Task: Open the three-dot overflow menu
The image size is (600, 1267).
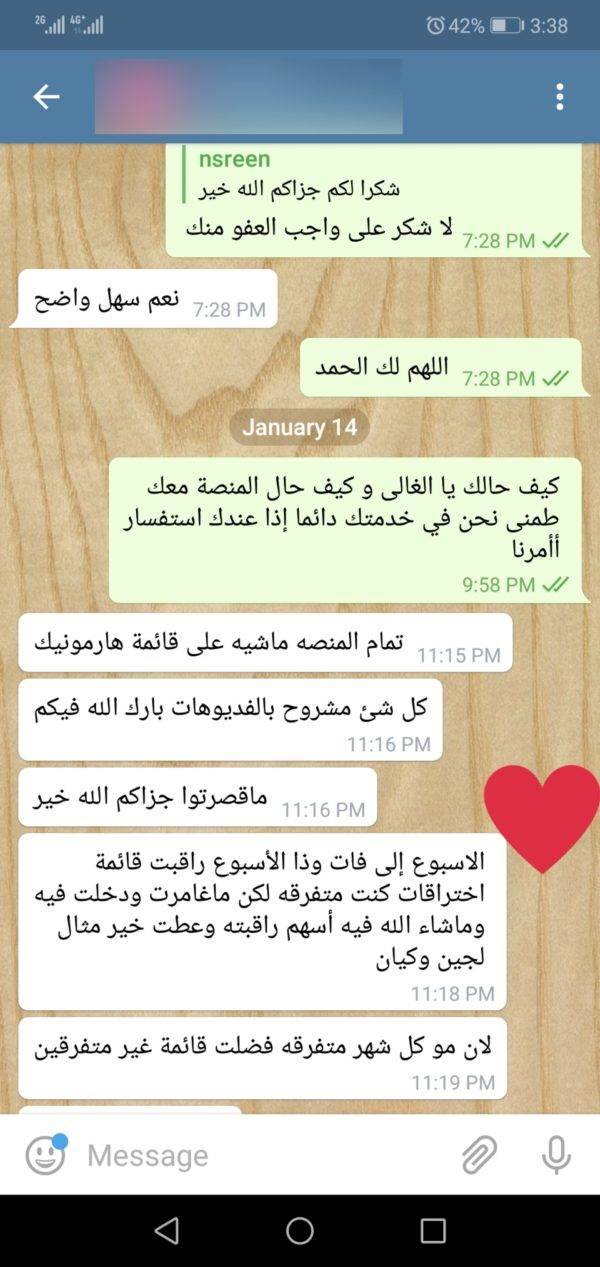Action: tap(559, 96)
